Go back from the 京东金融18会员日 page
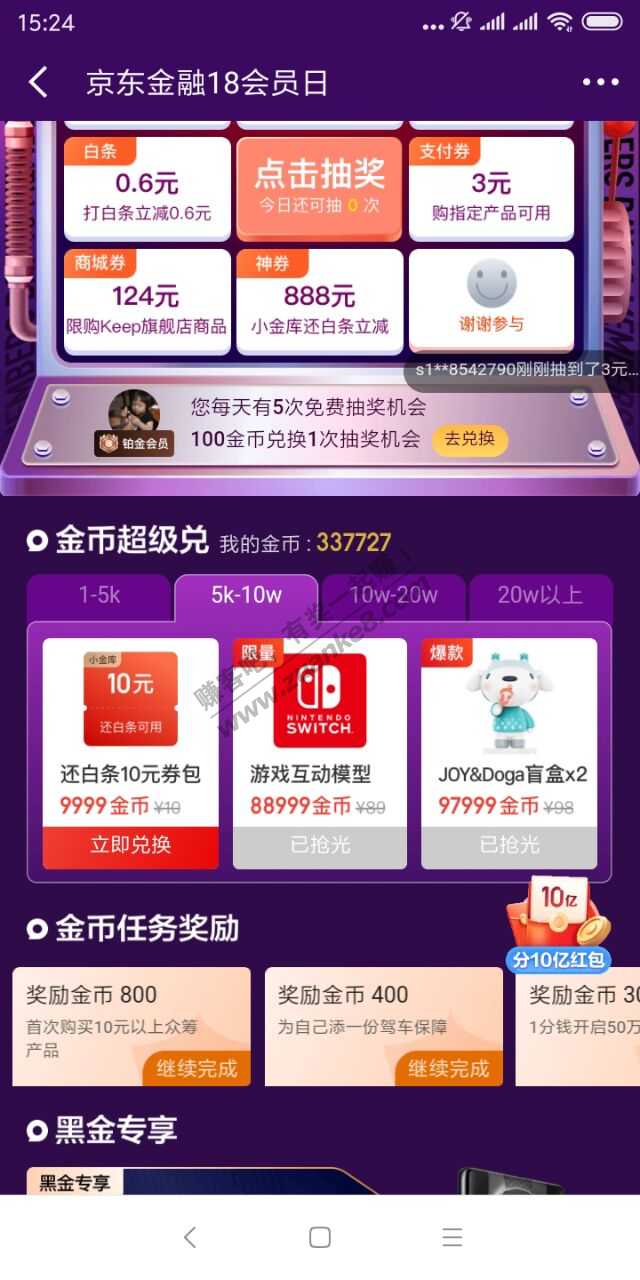 [38, 83]
